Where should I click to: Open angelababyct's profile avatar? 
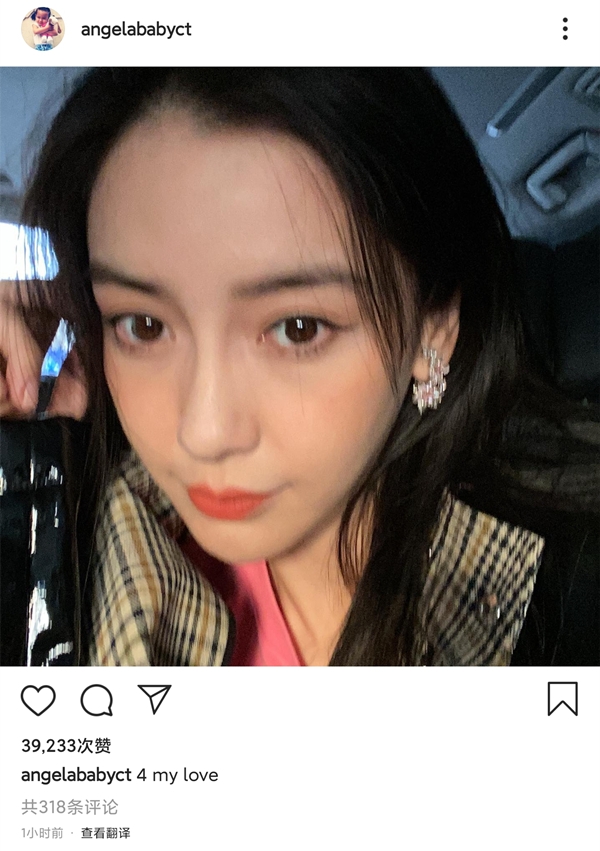point(42,29)
